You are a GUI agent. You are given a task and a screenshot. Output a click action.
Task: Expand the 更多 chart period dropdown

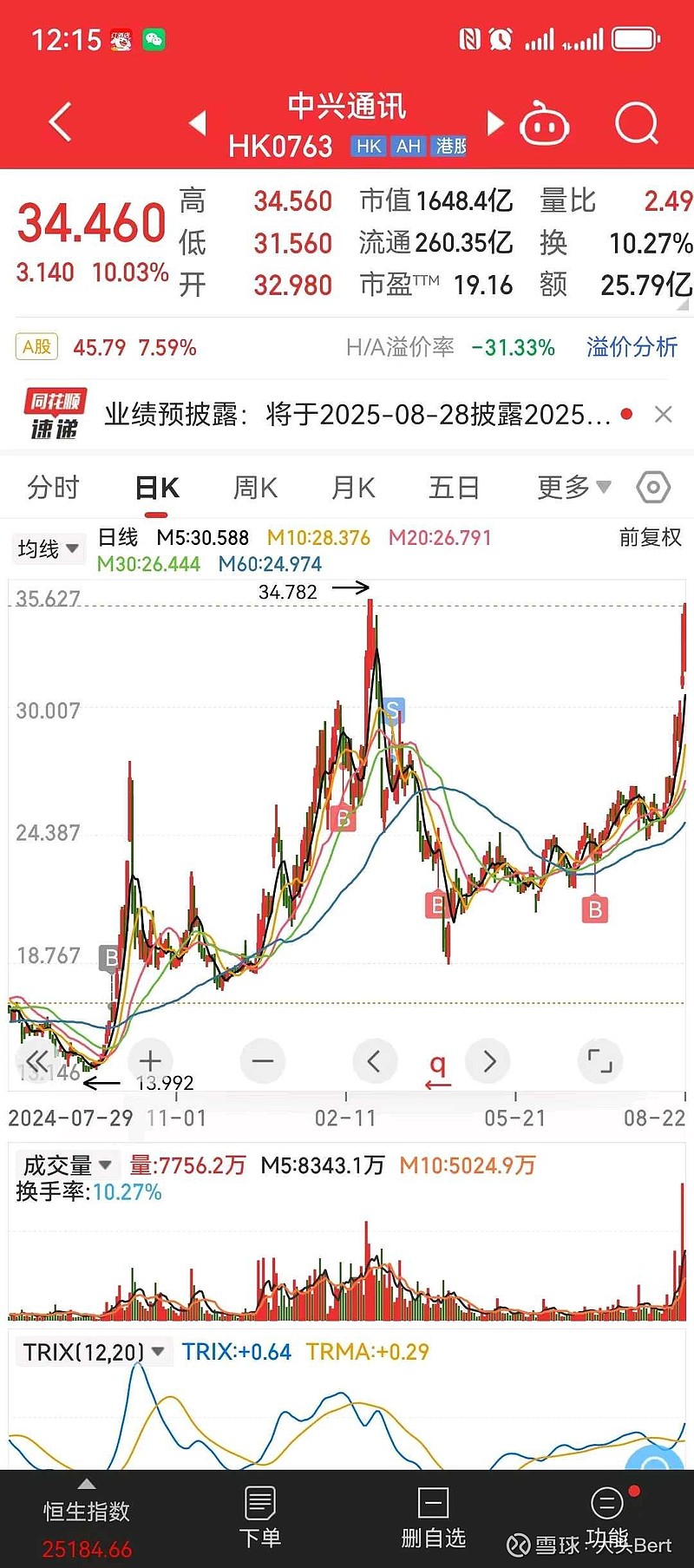573,488
